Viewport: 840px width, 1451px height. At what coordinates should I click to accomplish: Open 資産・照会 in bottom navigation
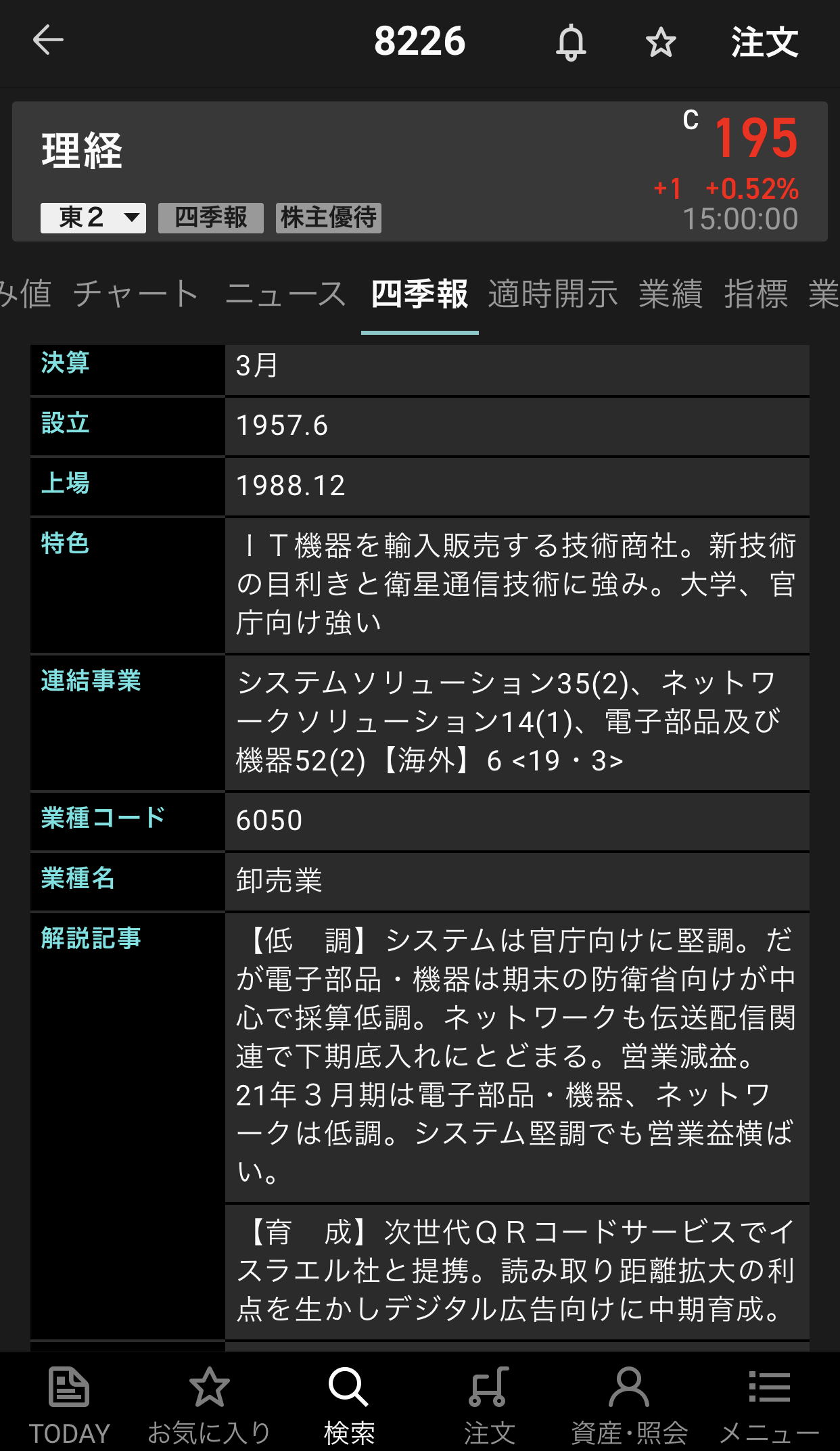629,1404
